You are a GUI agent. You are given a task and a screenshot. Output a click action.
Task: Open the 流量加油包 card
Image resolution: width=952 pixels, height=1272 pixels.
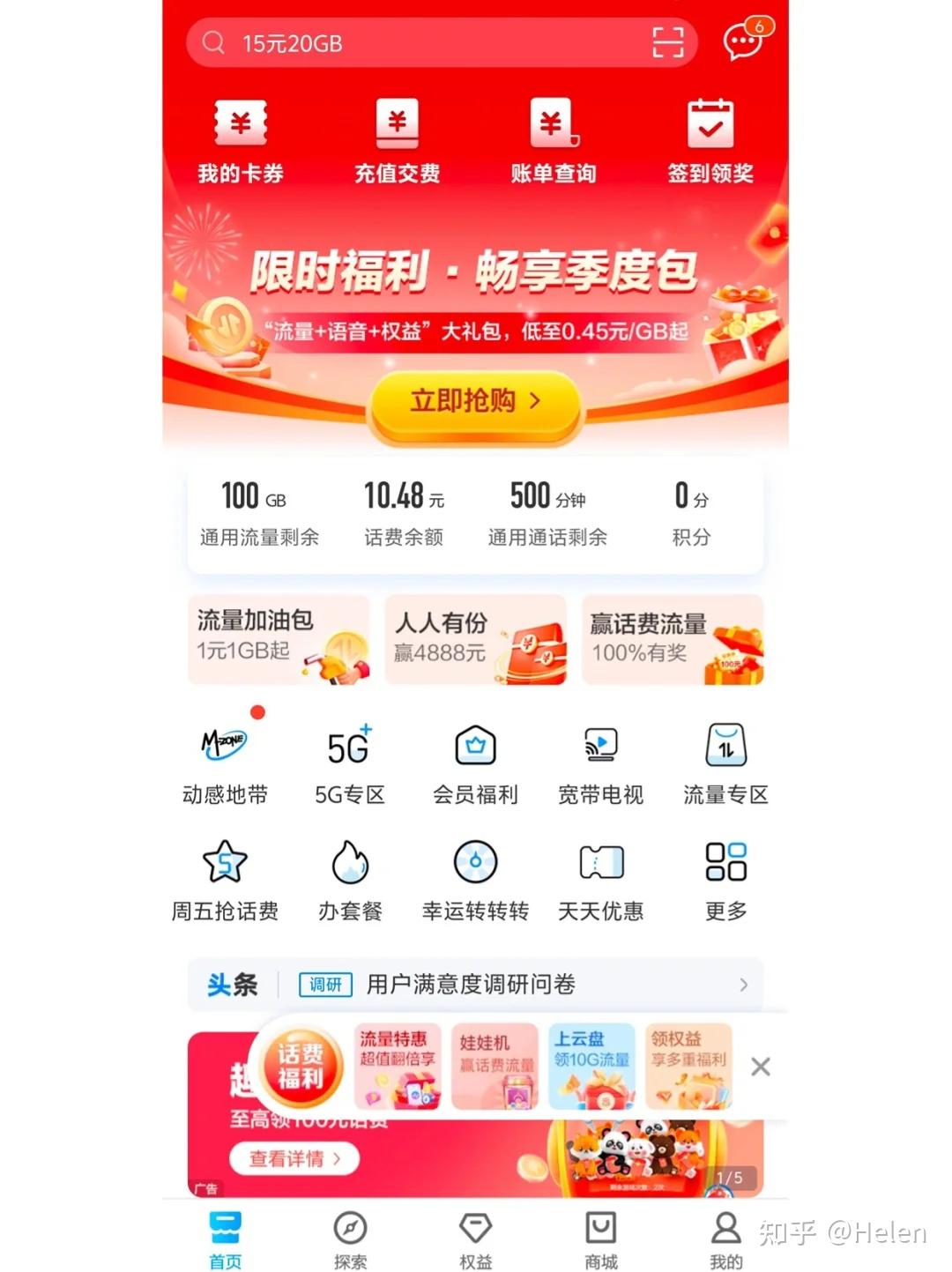pos(279,639)
